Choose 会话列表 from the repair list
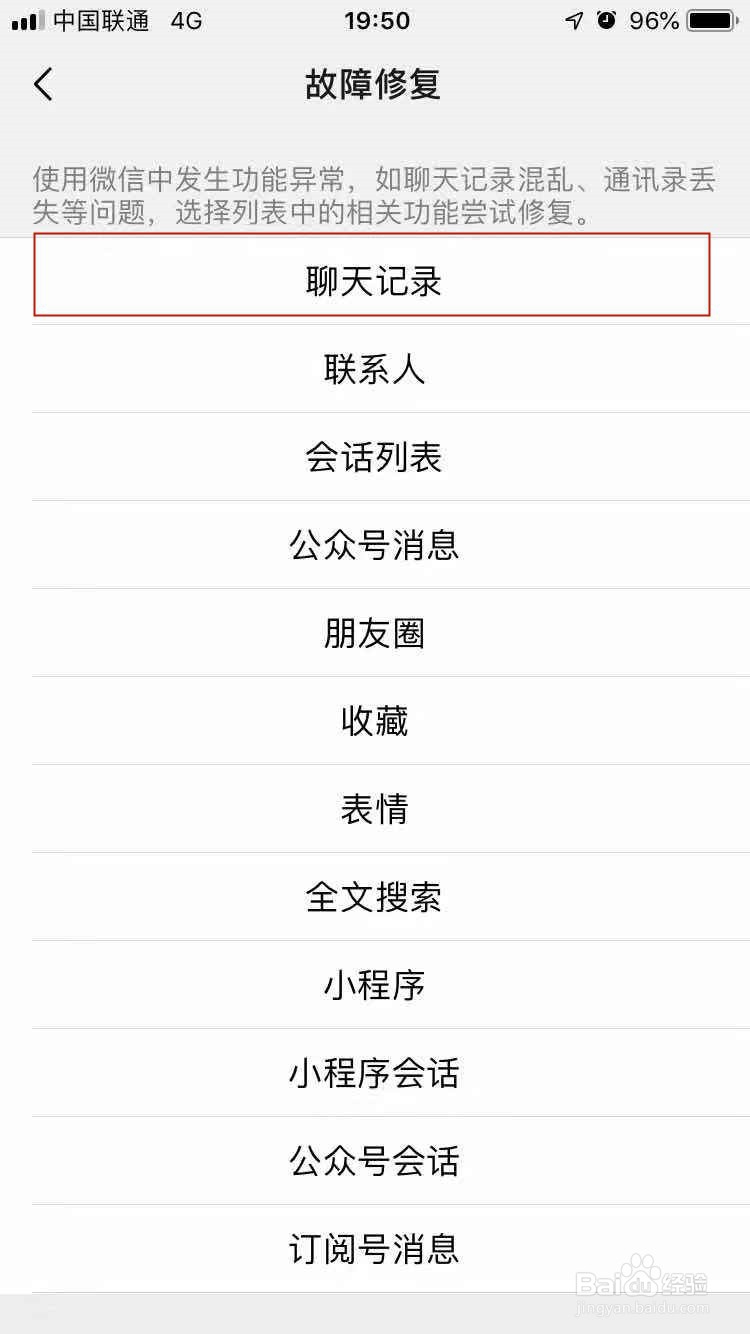The image size is (750, 1334). click(x=374, y=457)
